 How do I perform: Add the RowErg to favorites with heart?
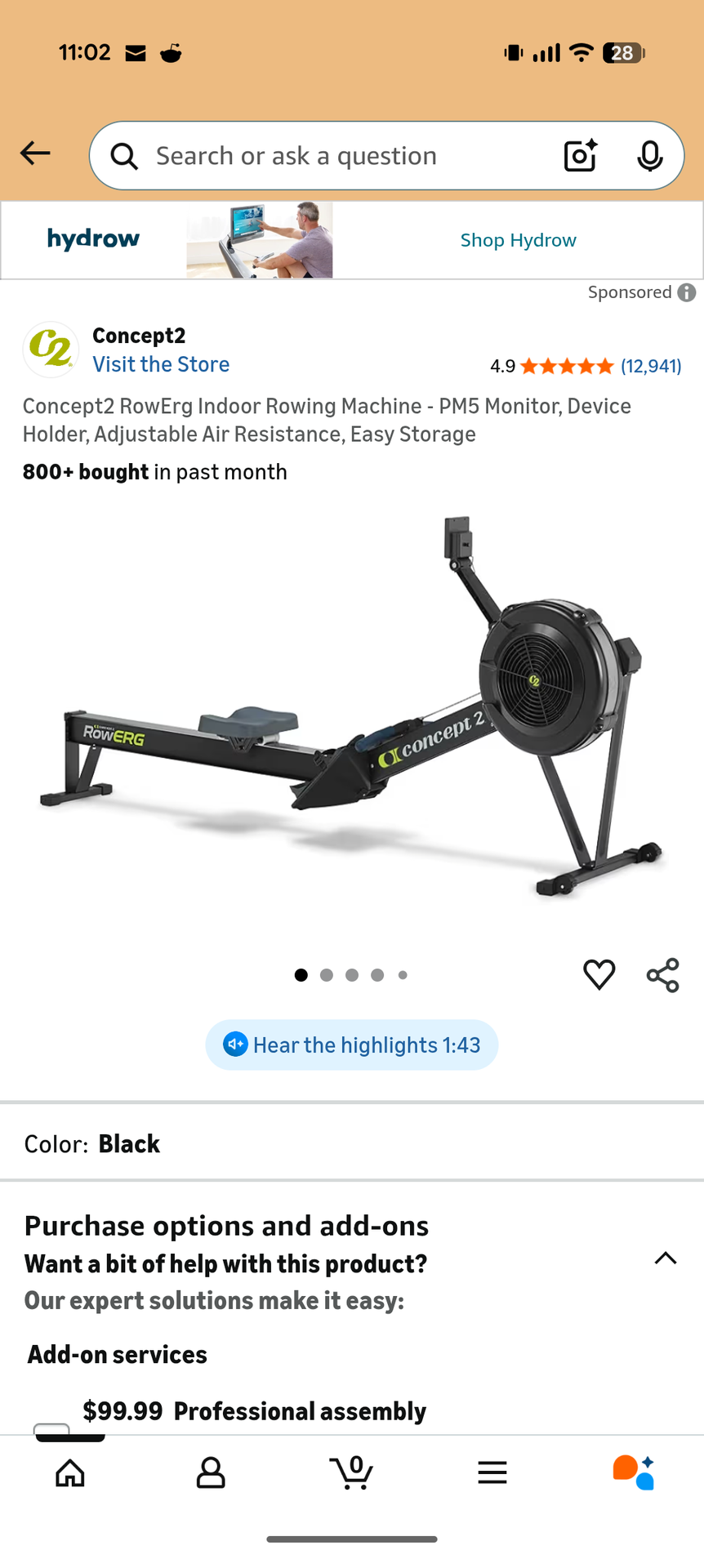coord(599,974)
